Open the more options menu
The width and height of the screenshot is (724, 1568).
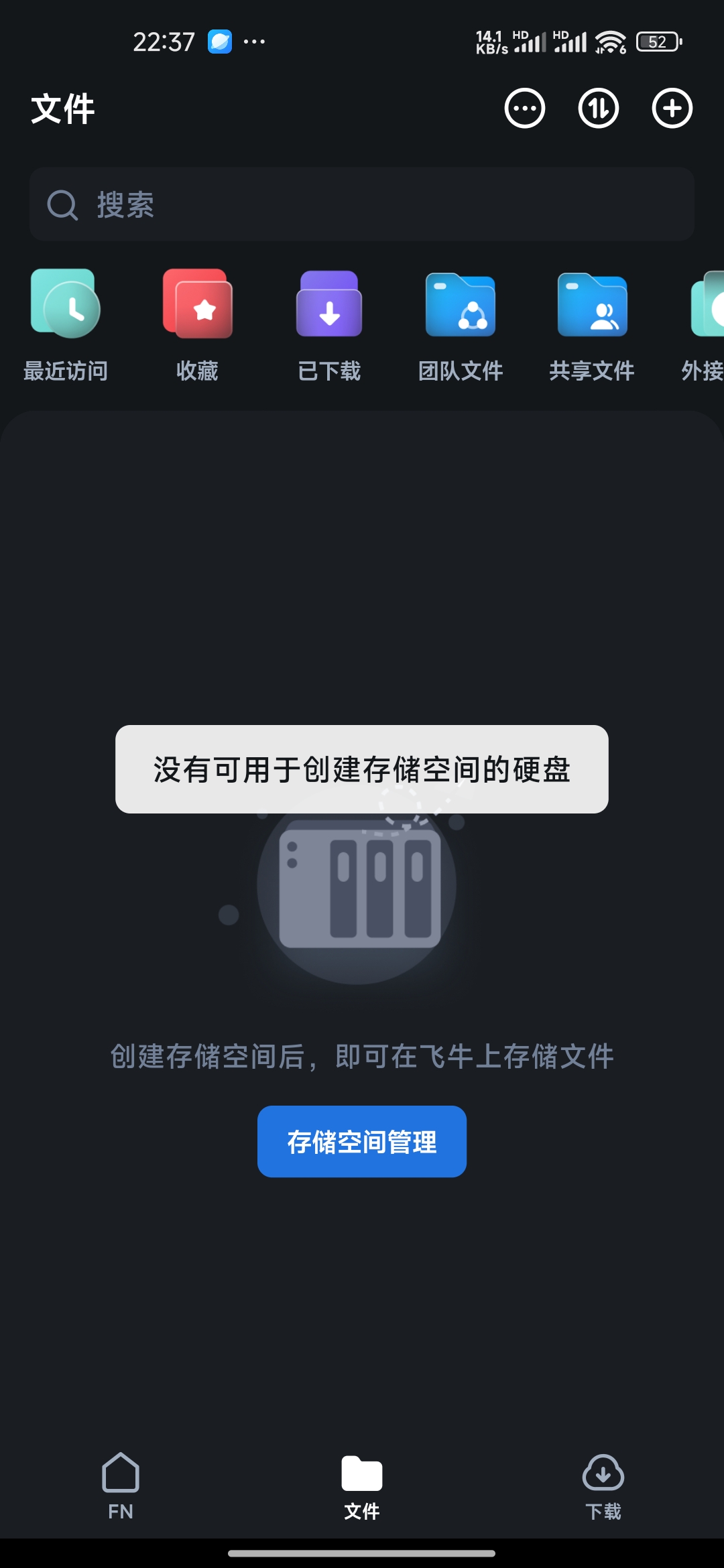point(525,109)
